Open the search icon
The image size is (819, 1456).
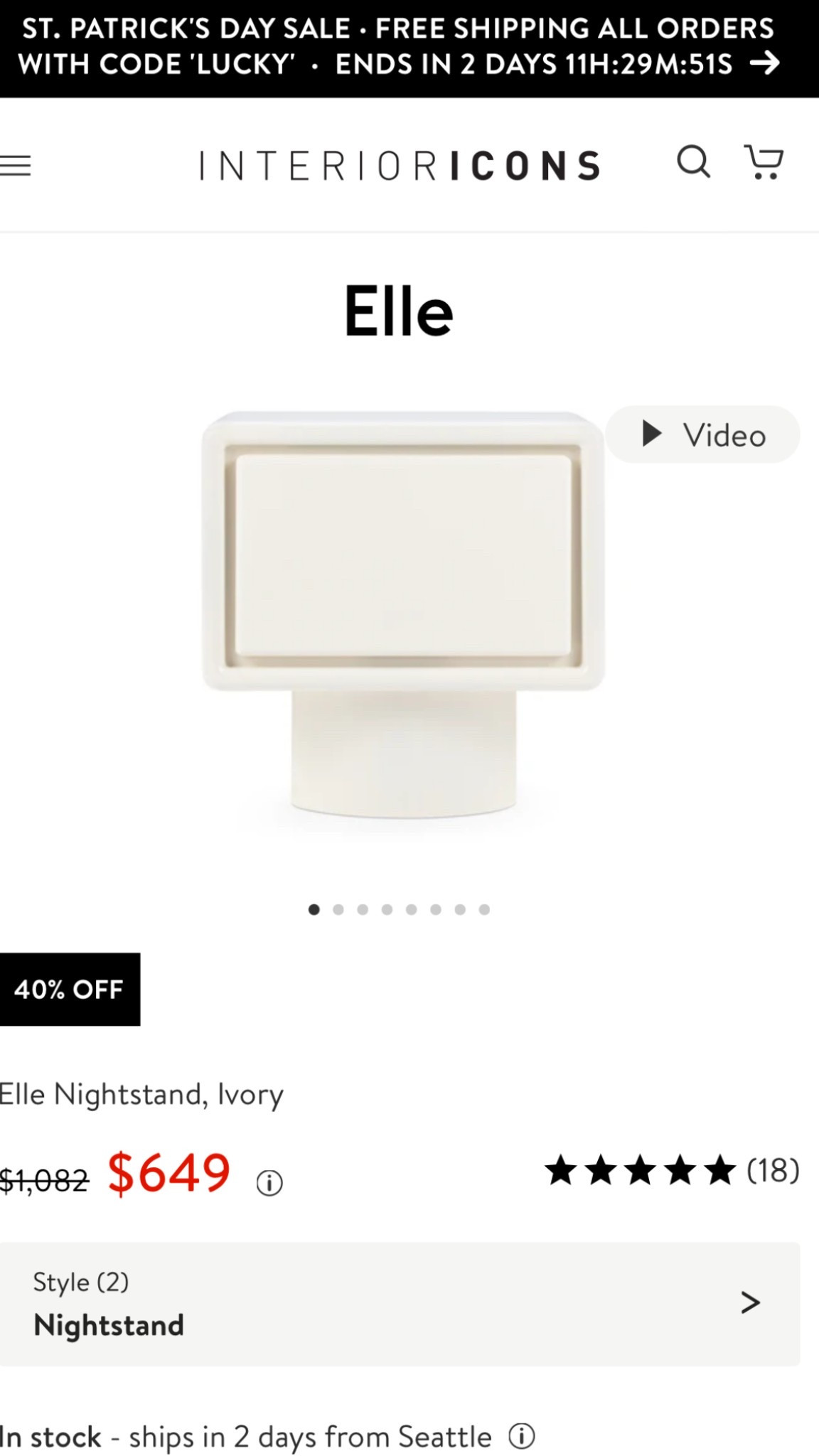693,163
